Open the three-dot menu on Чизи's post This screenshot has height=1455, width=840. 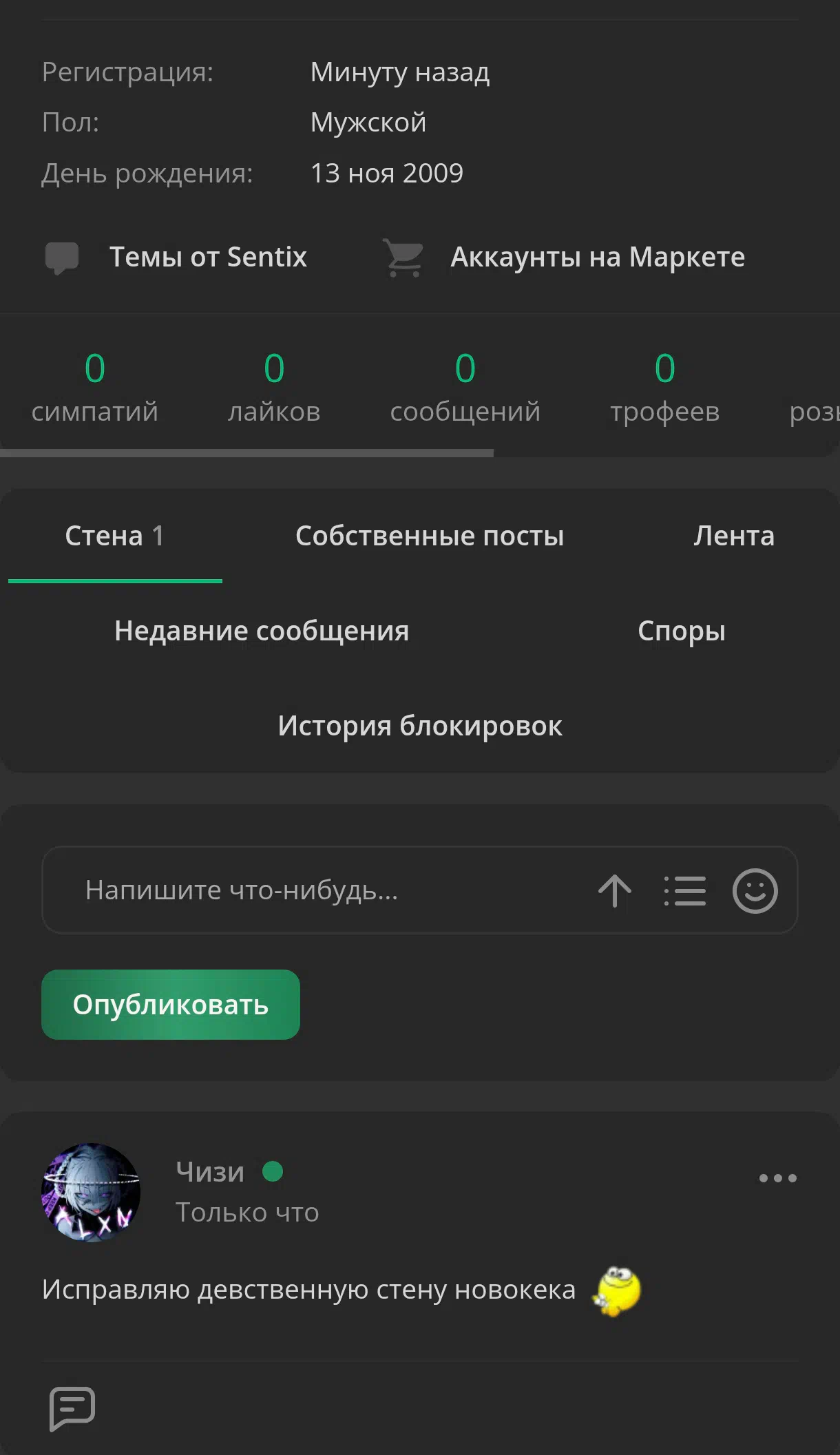coord(778,1178)
